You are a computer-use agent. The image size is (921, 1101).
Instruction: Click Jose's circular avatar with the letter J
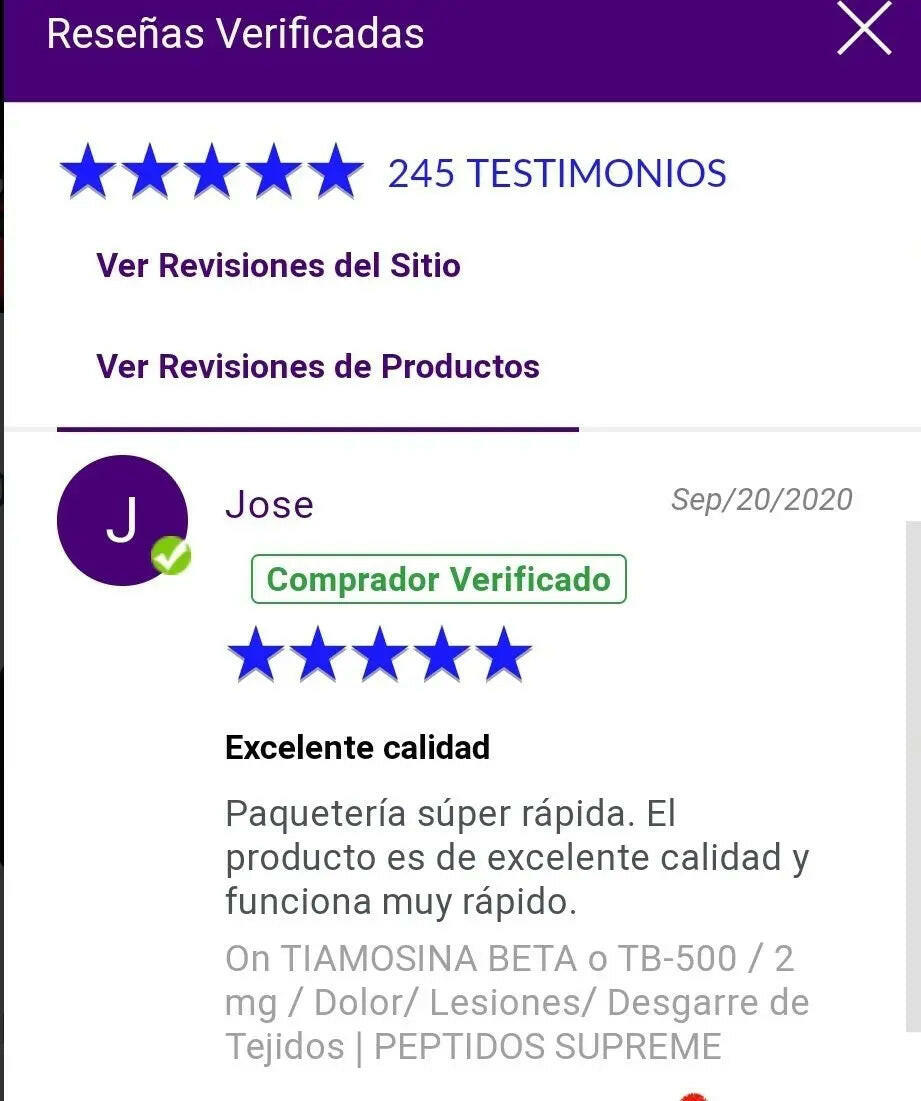click(122, 520)
